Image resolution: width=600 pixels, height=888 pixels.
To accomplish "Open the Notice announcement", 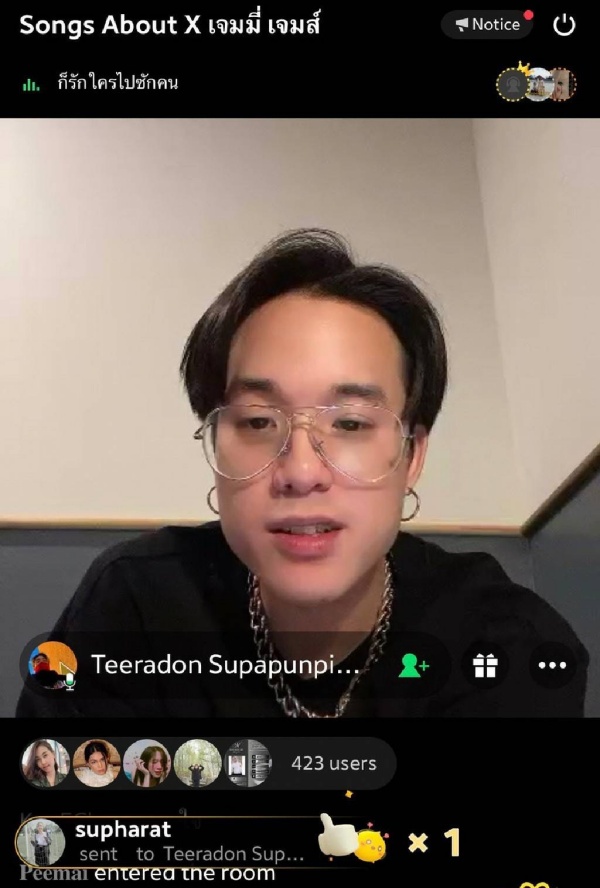I will point(487,24).
